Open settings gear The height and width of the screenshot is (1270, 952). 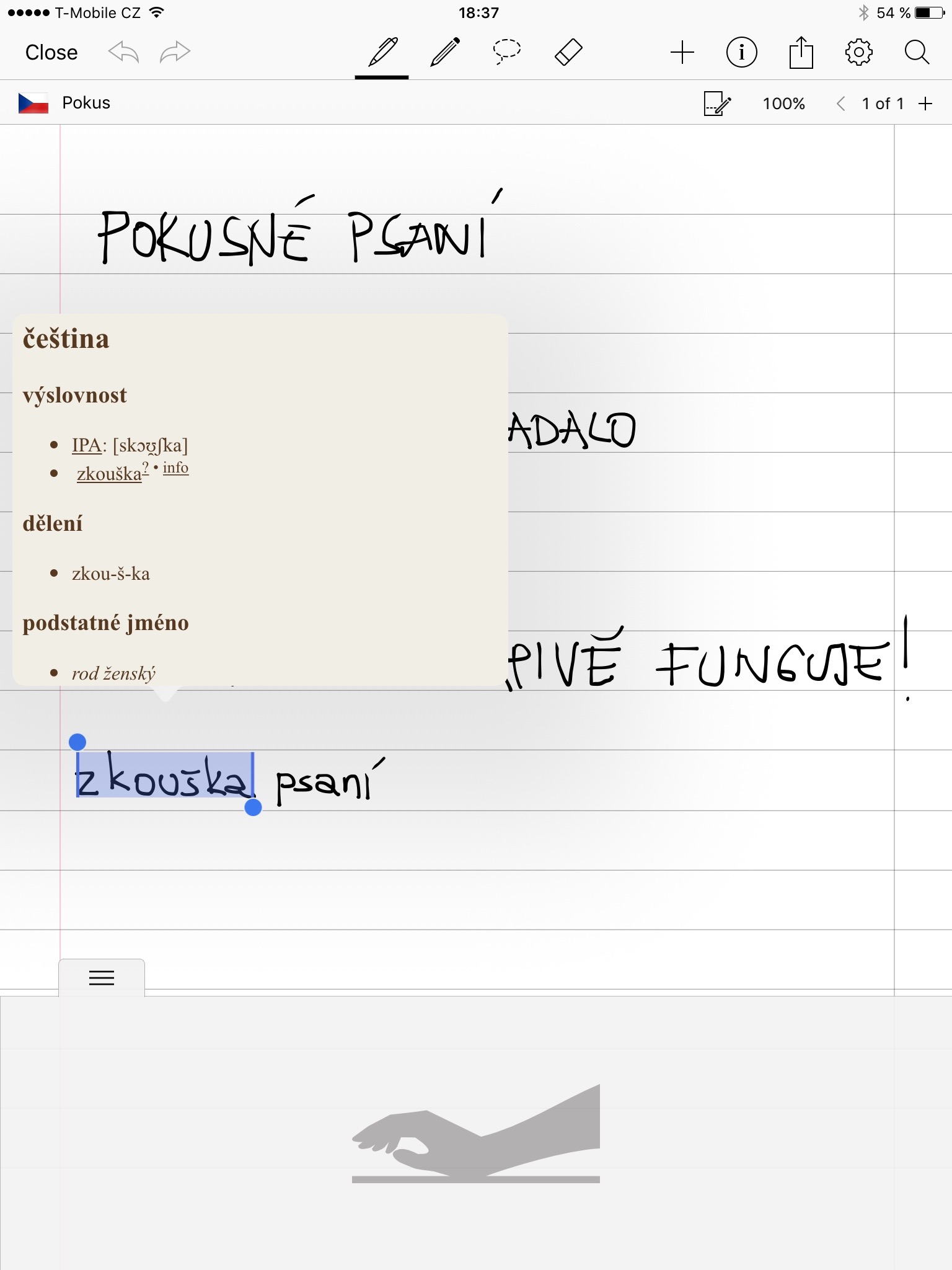pyautogui.click(x=858, y=53)
